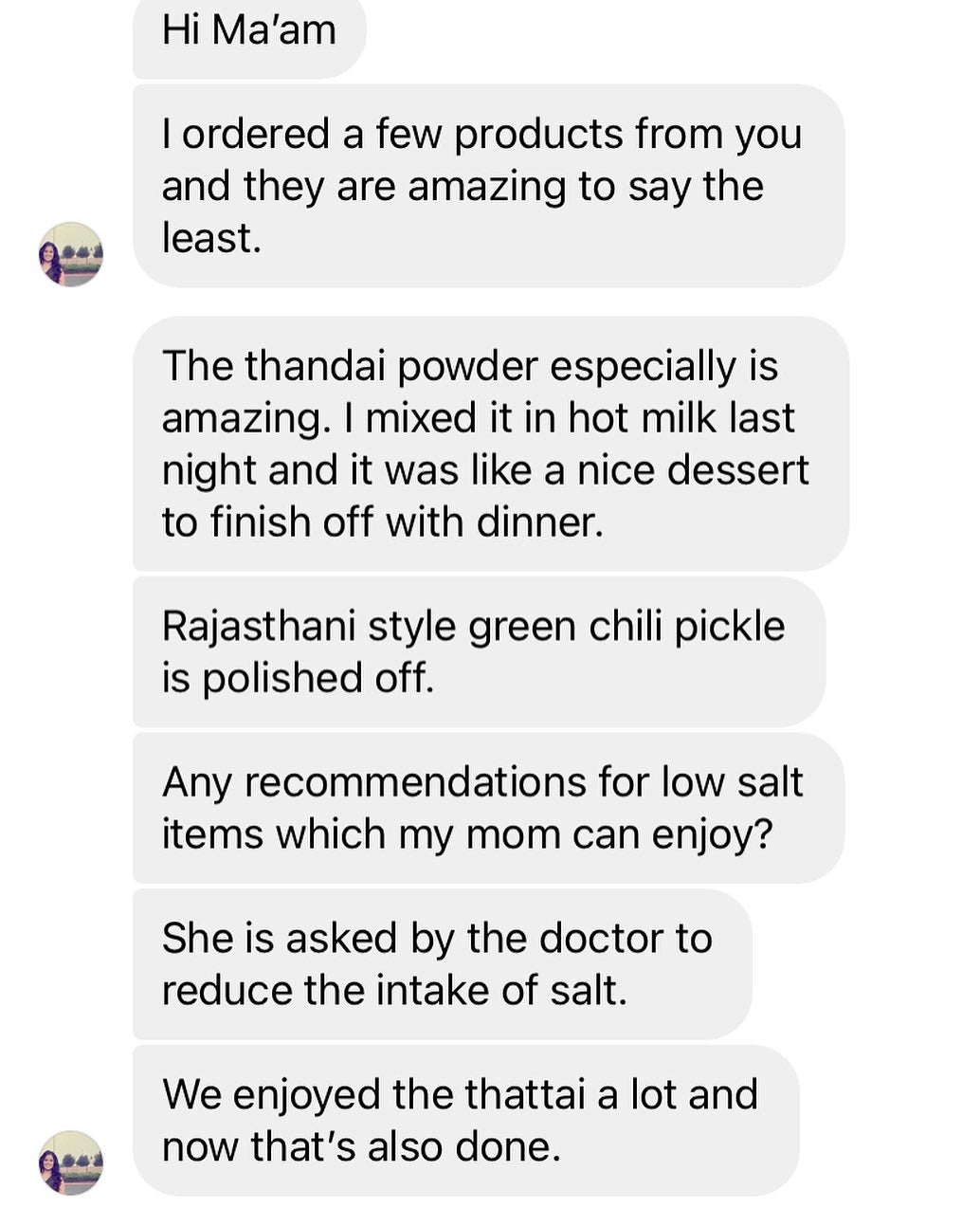This screenshot has width=980, height=1226.
Task: Select the doctor's advice message bubble
Action: (445, 962)
